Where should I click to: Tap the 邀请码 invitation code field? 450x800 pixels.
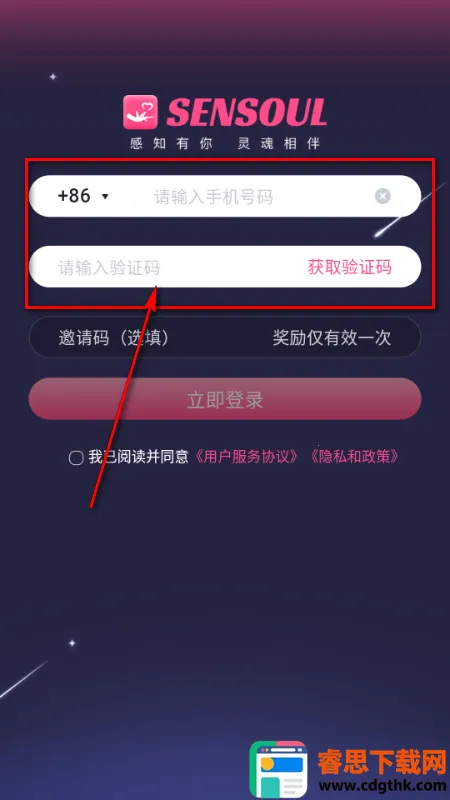coord(225,337)
